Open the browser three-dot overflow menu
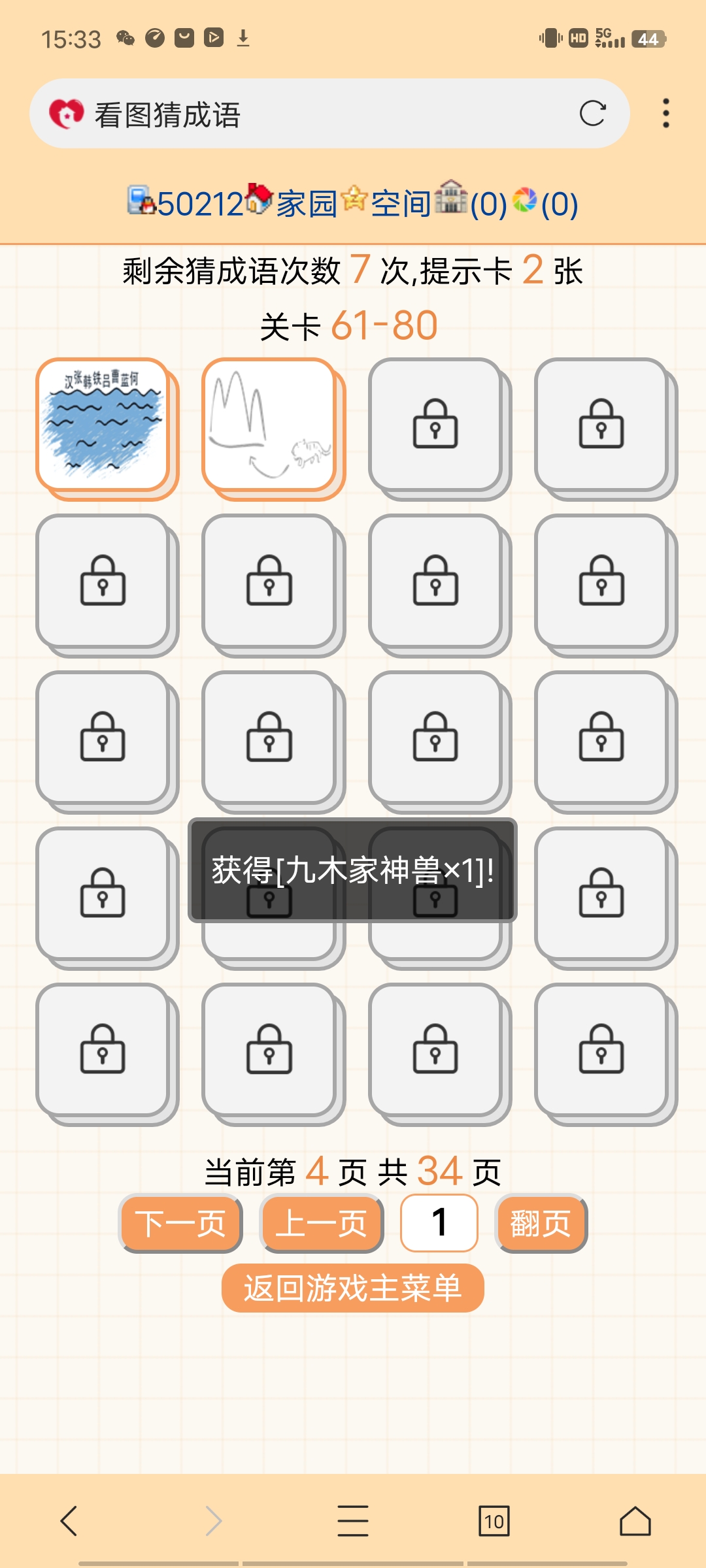This screenshot has width=706, height=1568. [x=665, y=112]
